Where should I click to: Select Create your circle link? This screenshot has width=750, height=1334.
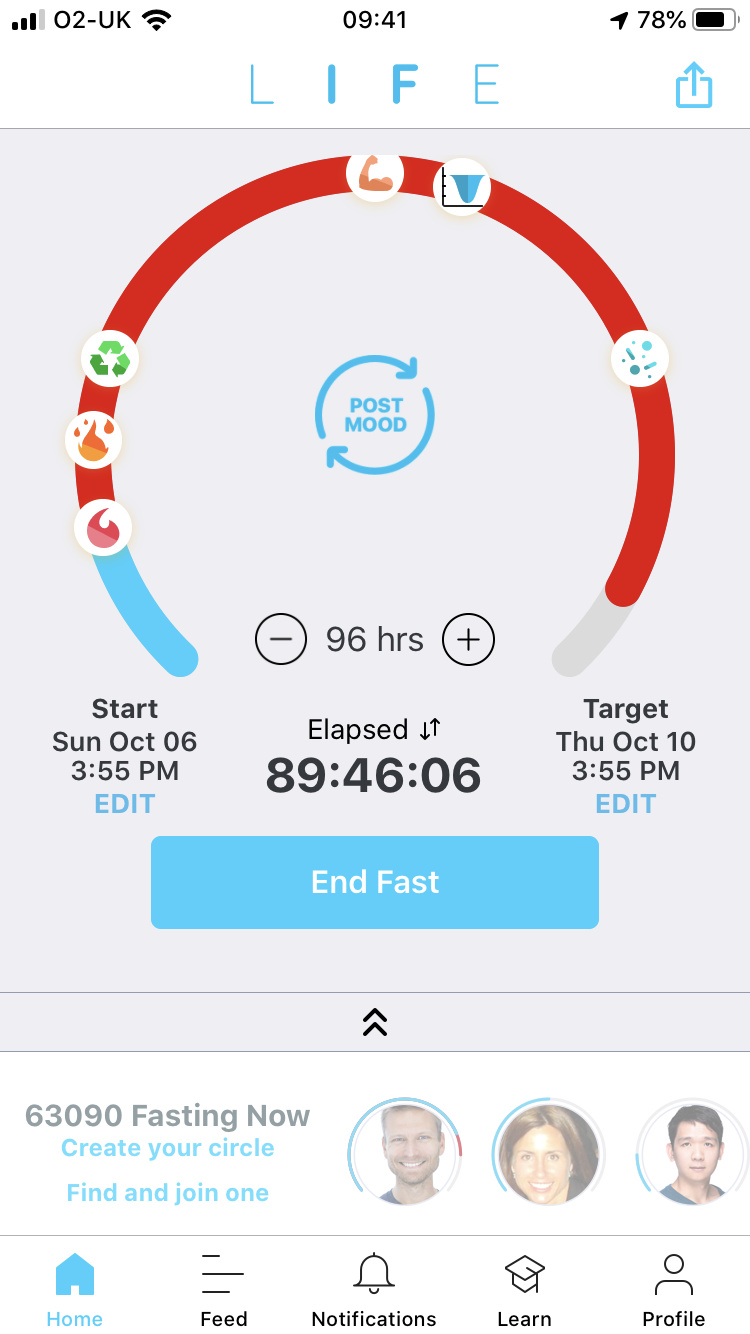(168, 1148)
